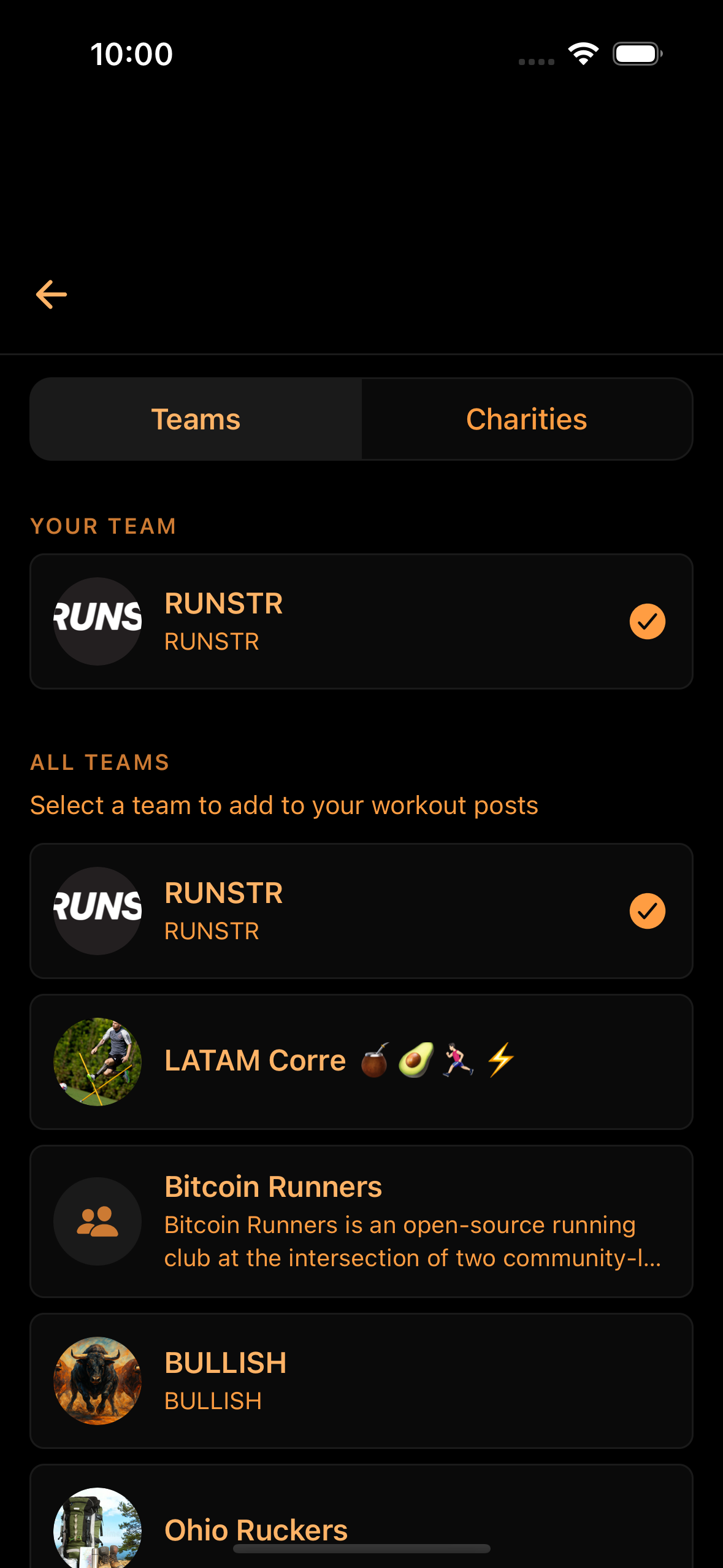This screenshot has width=723, height=1568.
Task: Pick the Bitcoin Runners team
Action: click(x=361, y=1221)
